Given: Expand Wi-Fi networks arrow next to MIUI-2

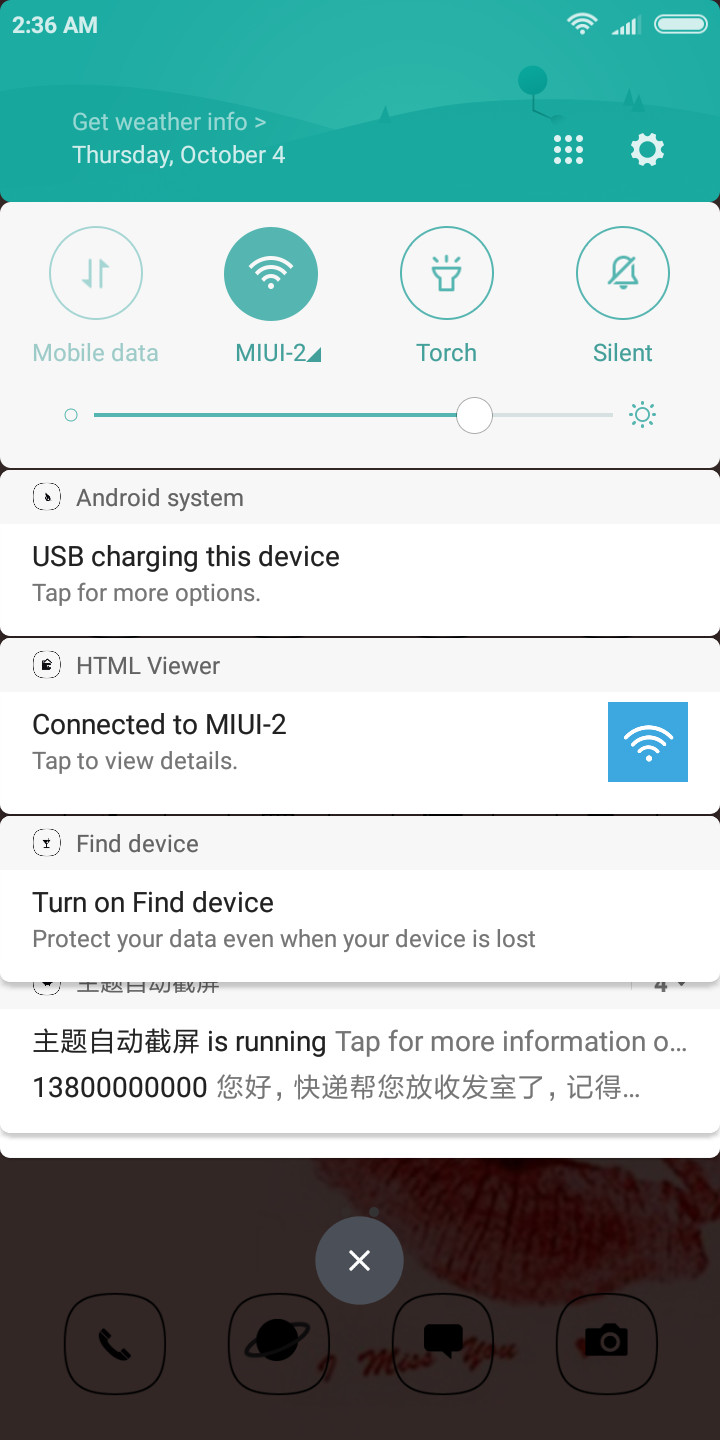Looking at the screenshot, I should pyautogui.click(x=314, y=355).
